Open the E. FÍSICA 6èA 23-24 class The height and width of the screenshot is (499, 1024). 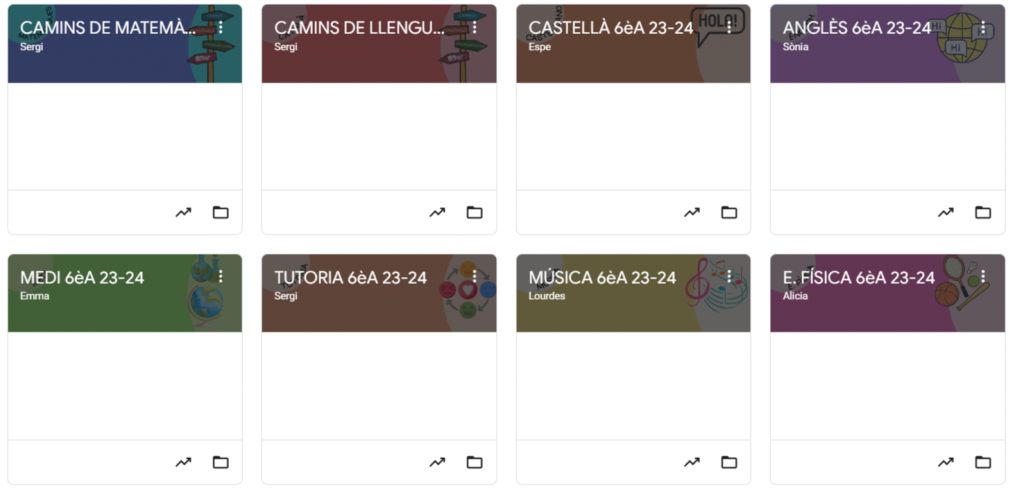pos(855,277)
